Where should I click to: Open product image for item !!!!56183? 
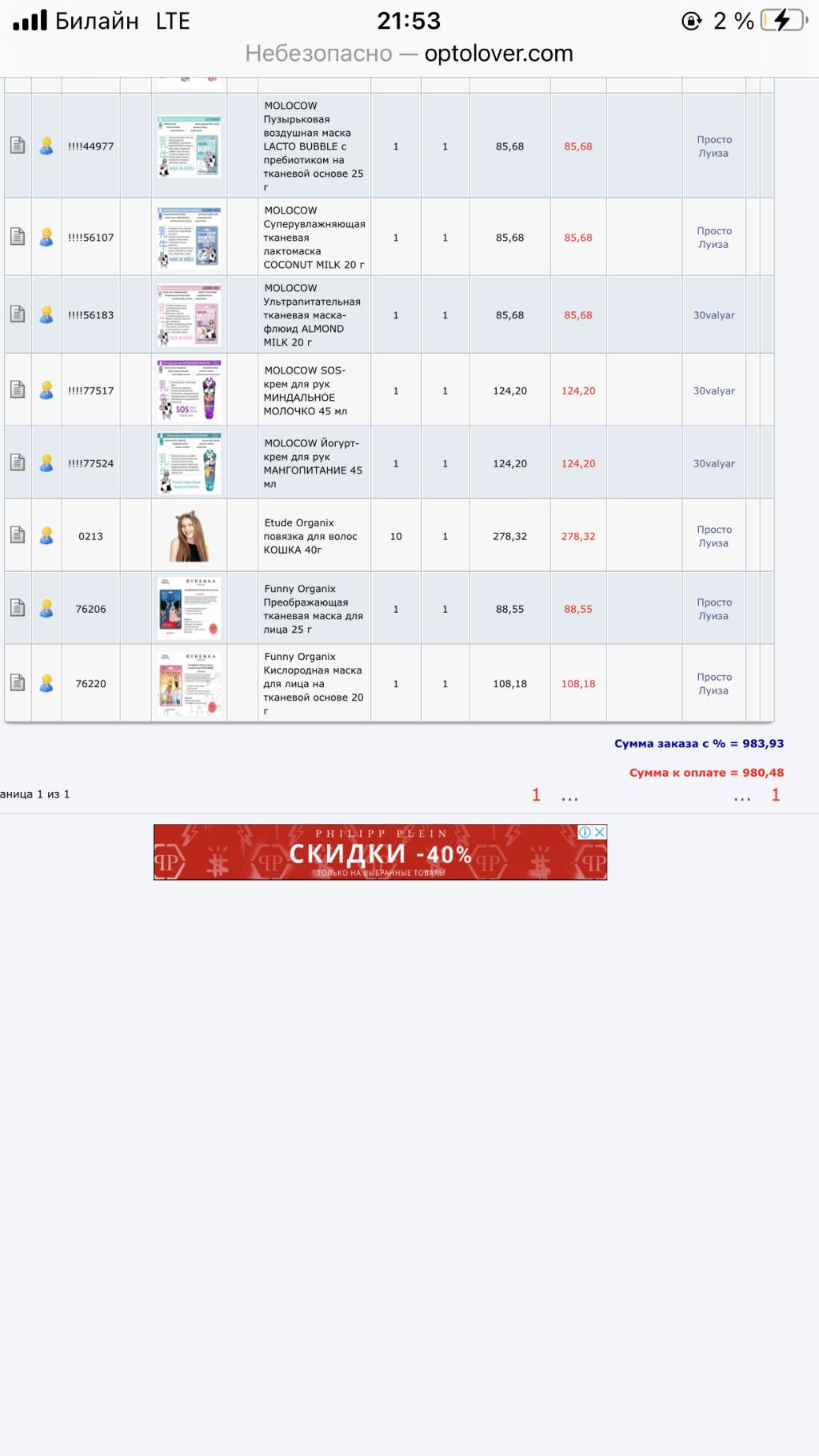tap(189, 314)
